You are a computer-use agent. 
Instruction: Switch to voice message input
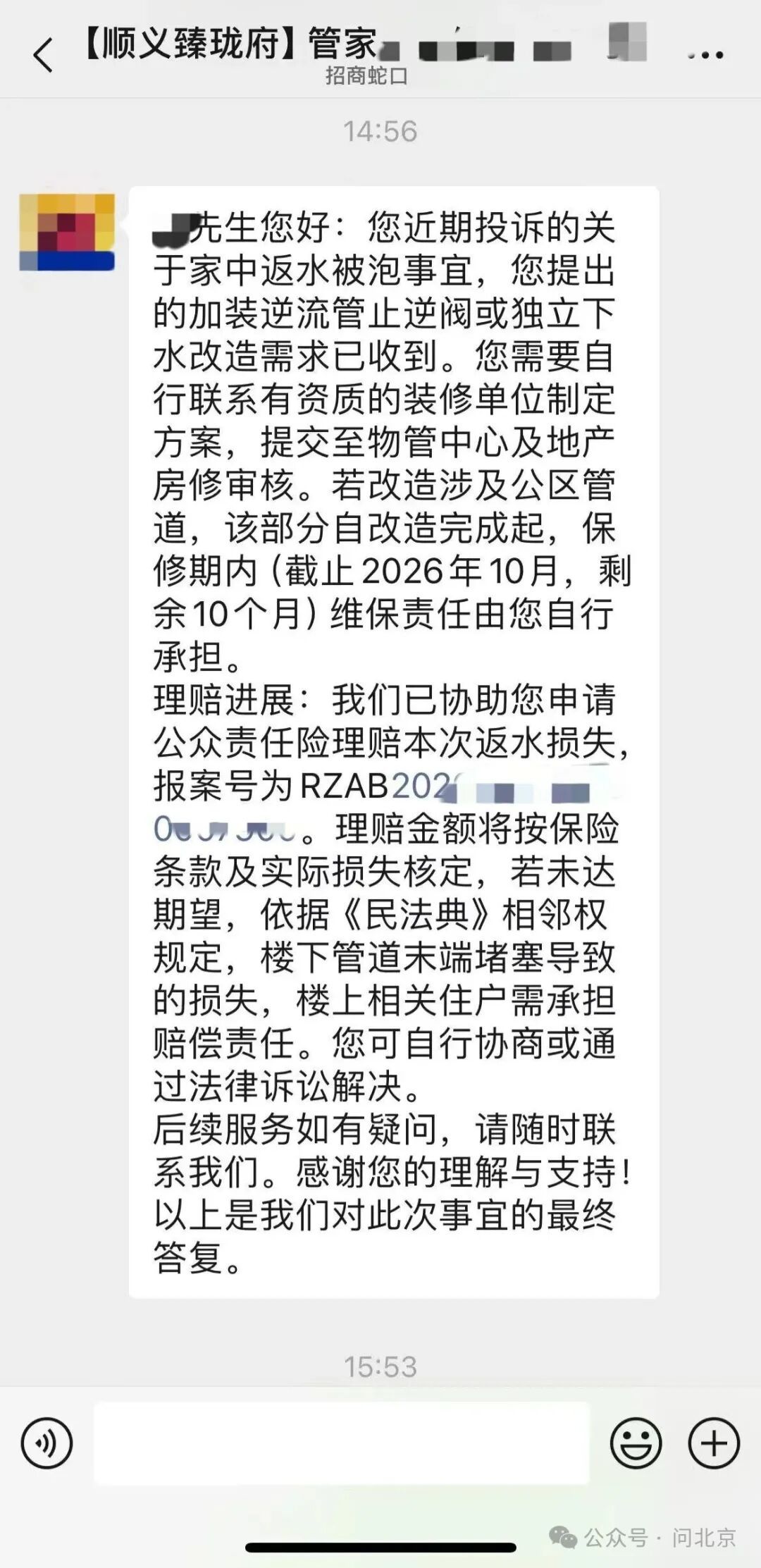47,1443
